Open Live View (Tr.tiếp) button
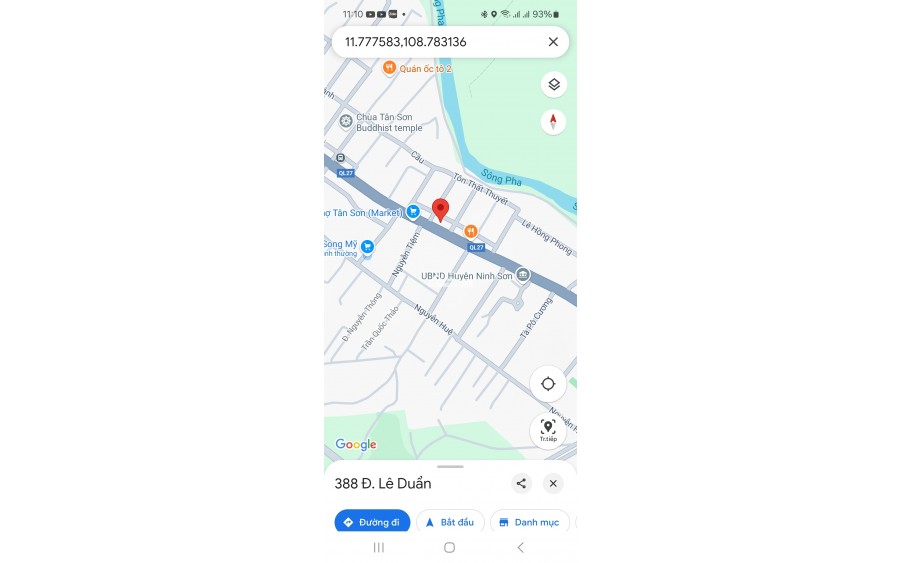The image size is (903, 563). (x=548, y=430)
